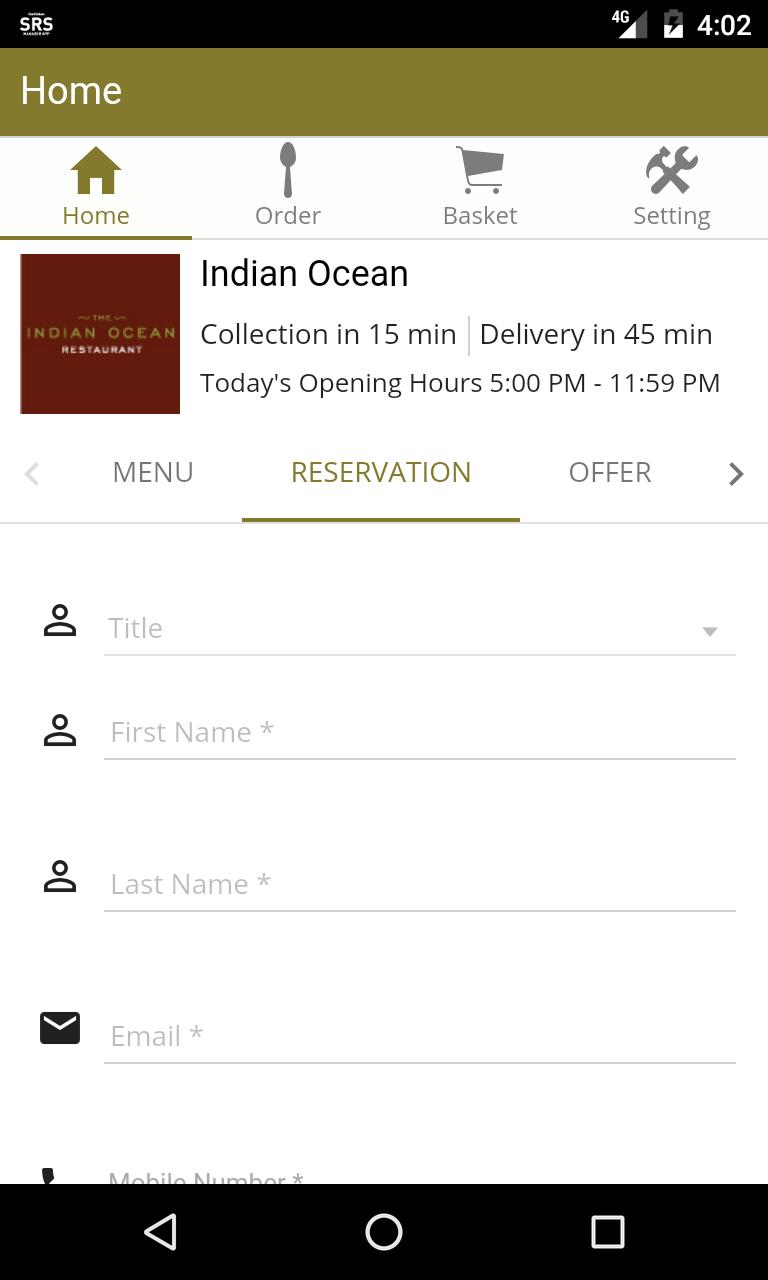The width and height of the screenshot is (768, 1280).
Task: Tap the spoon Order icon
Action: [x=287, y=170]
